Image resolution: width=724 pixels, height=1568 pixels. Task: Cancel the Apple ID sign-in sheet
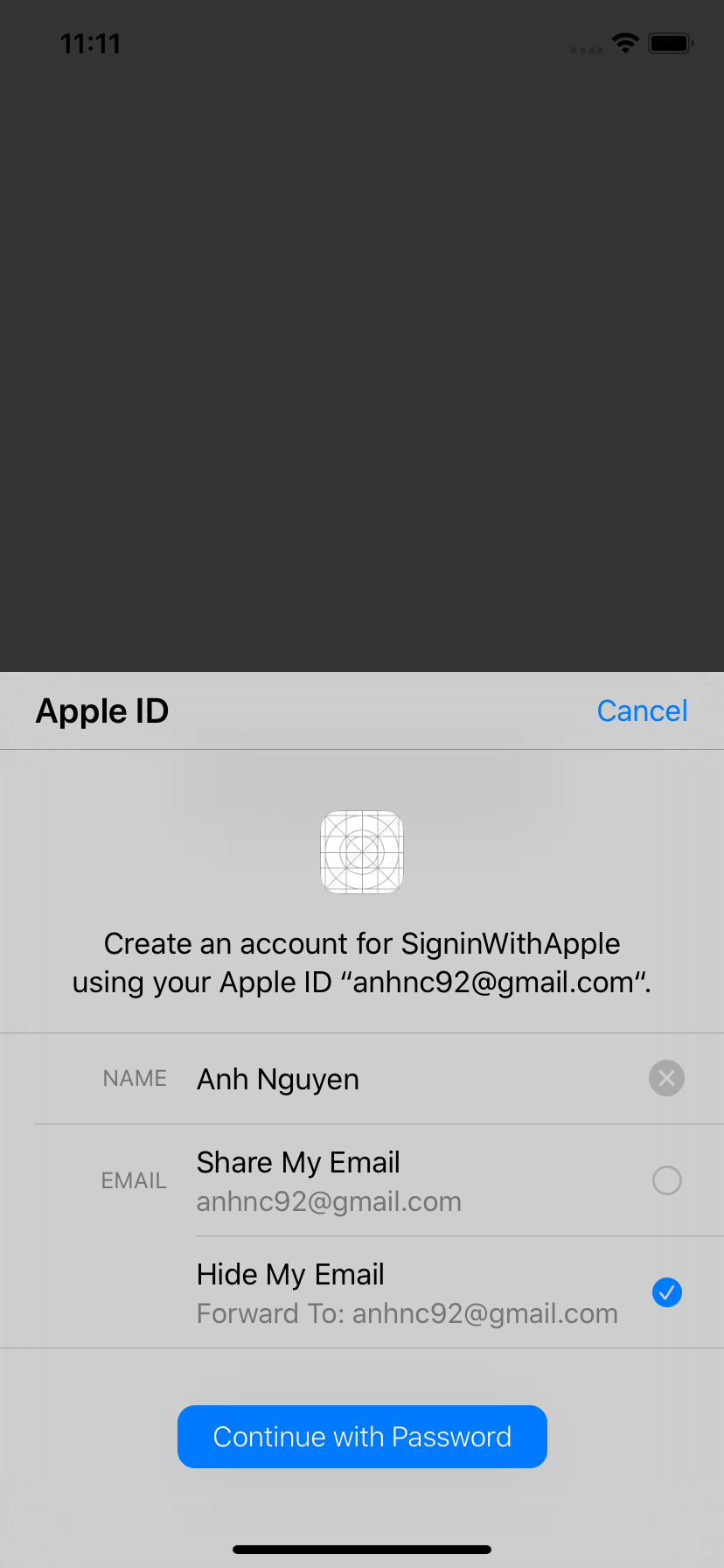[642, 711]
